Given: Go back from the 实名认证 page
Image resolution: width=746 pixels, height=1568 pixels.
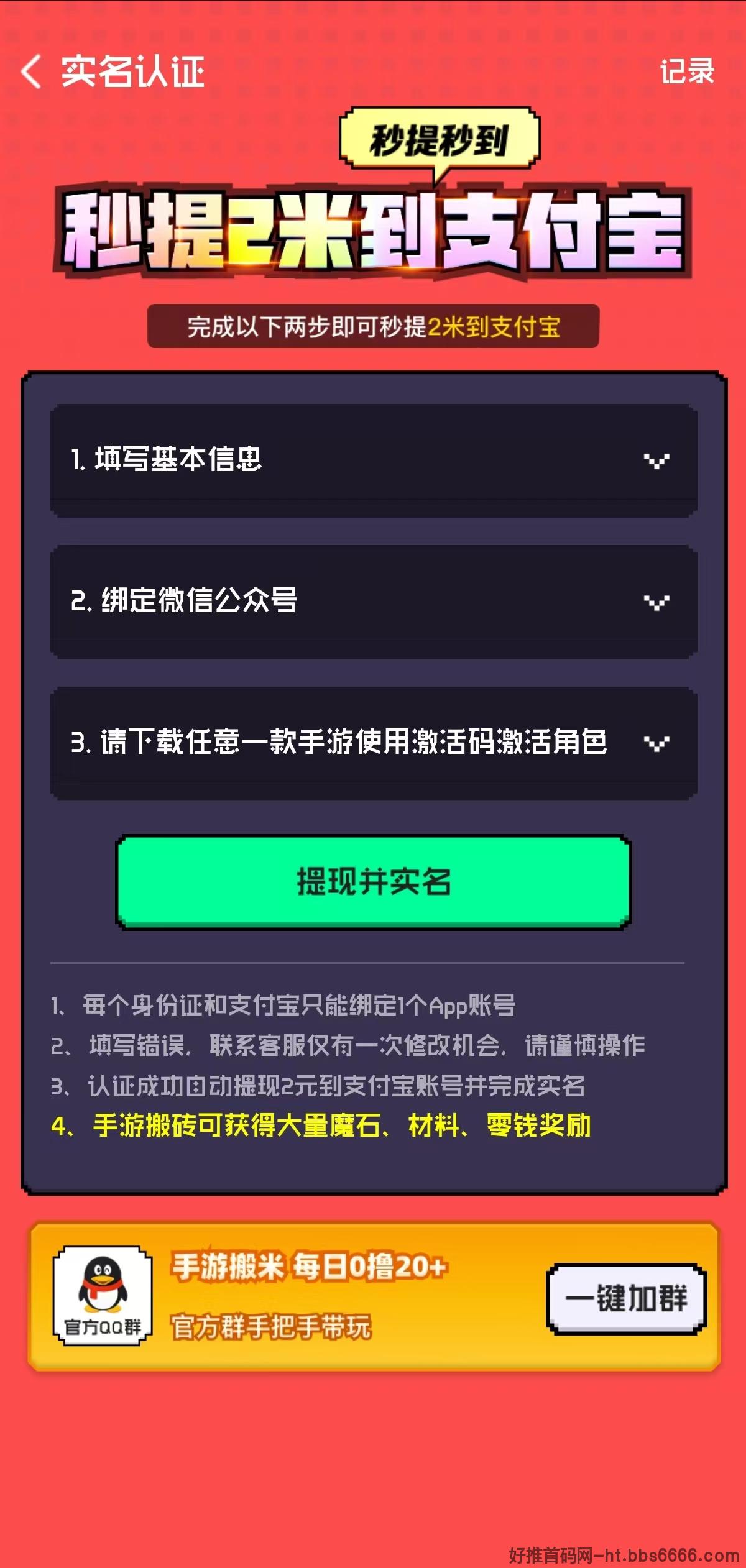Looking at the screenshot, I should pyautogui.click(x=31, y=71).
